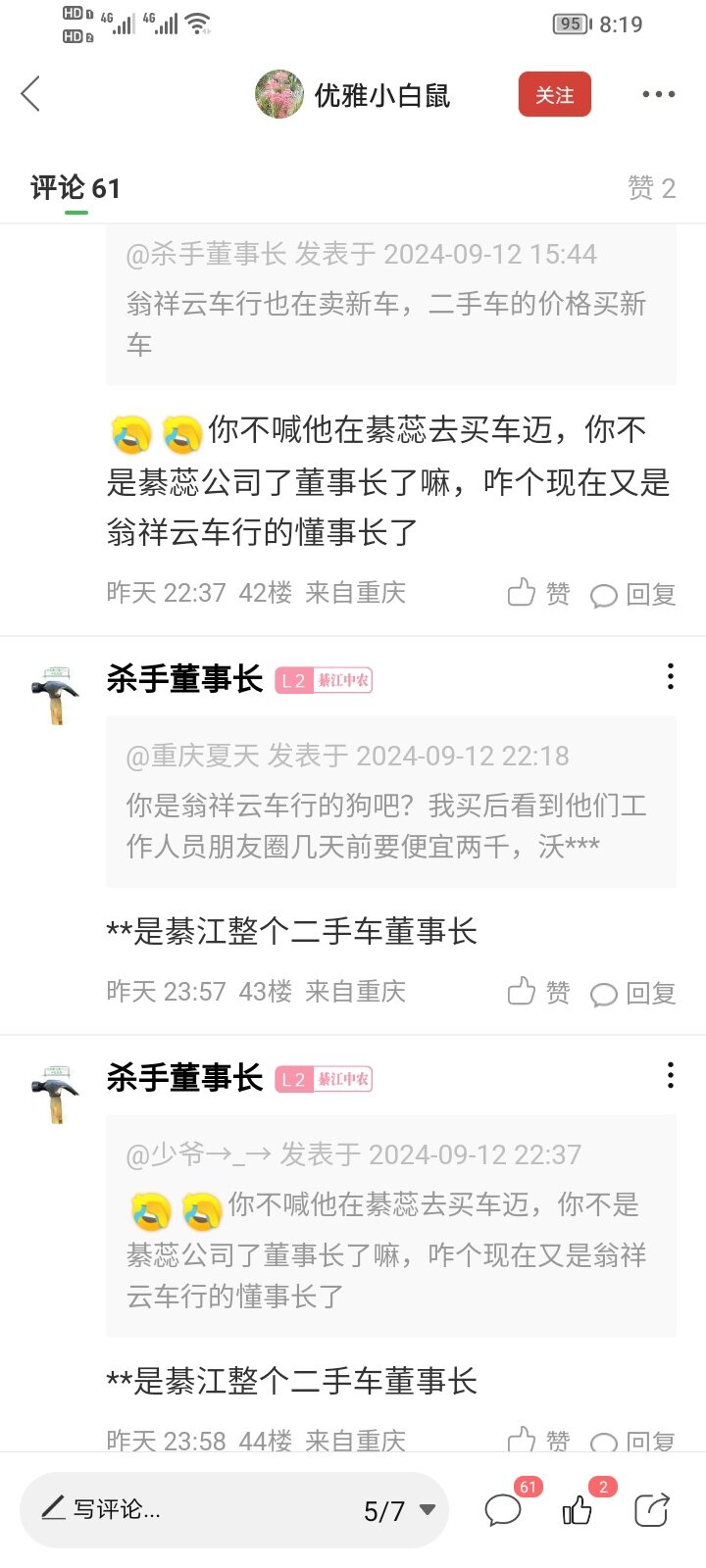Give the post a thumbs up
The width and height of the screenshot is (706, 1568).
578,1510
